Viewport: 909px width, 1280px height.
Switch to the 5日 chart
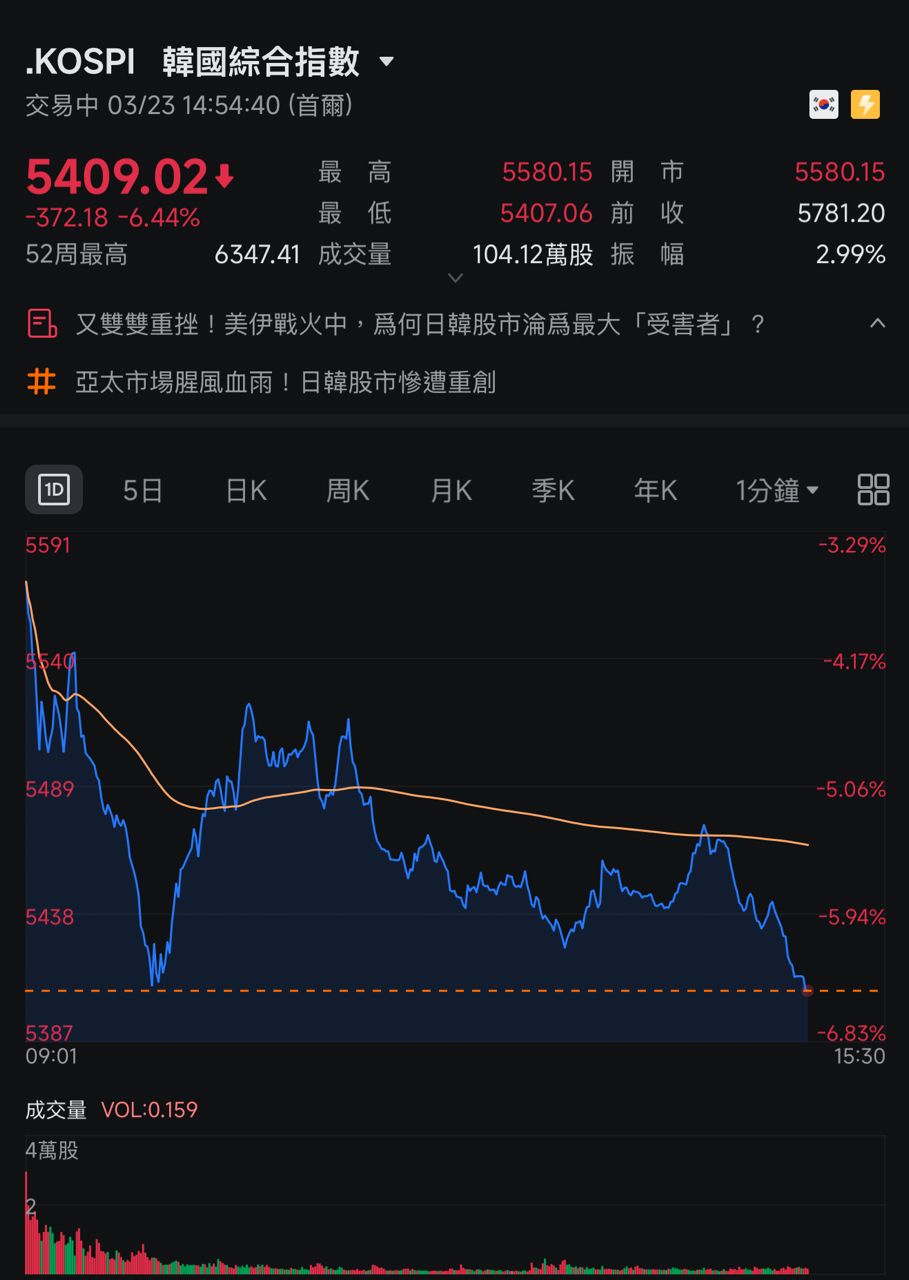pos(142,490)
